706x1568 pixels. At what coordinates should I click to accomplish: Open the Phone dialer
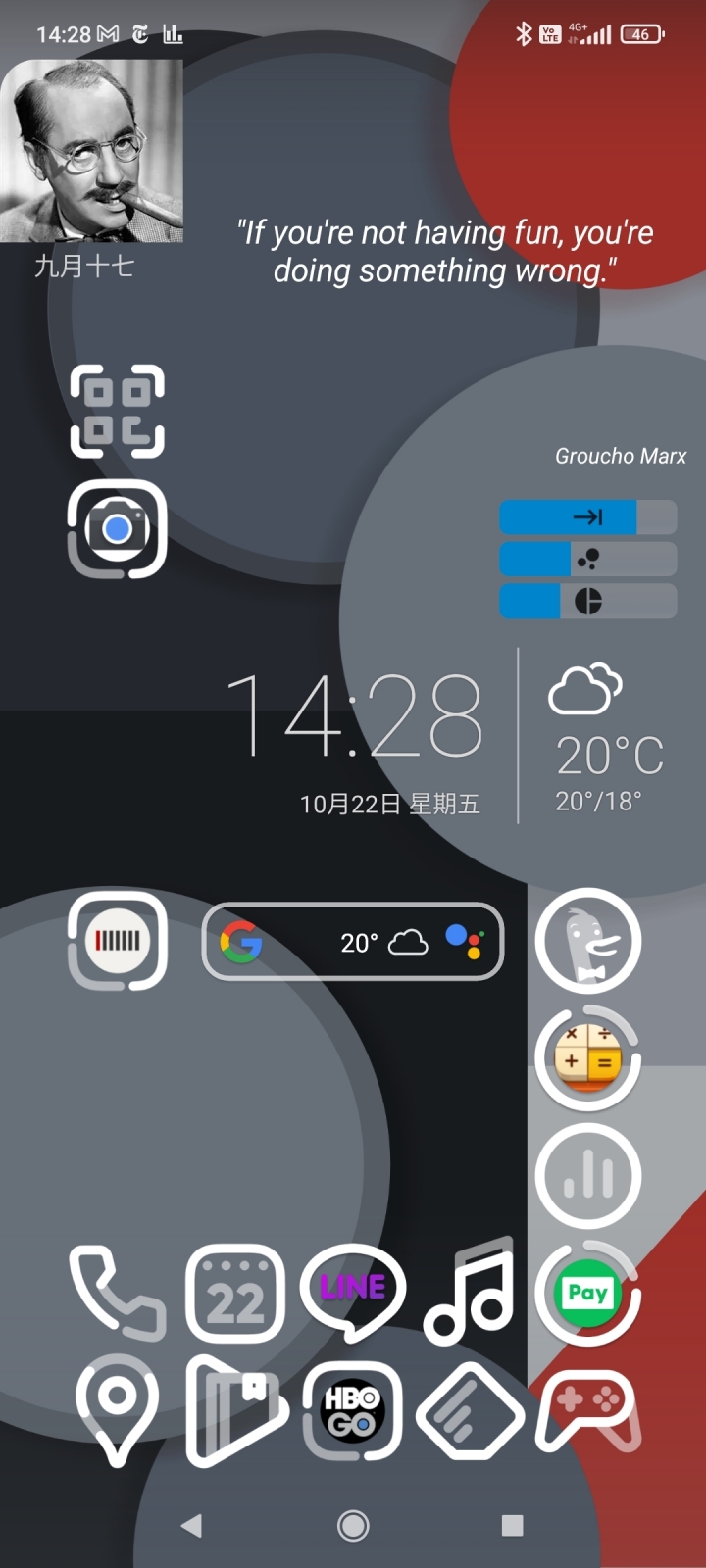tap(117, 1294)
